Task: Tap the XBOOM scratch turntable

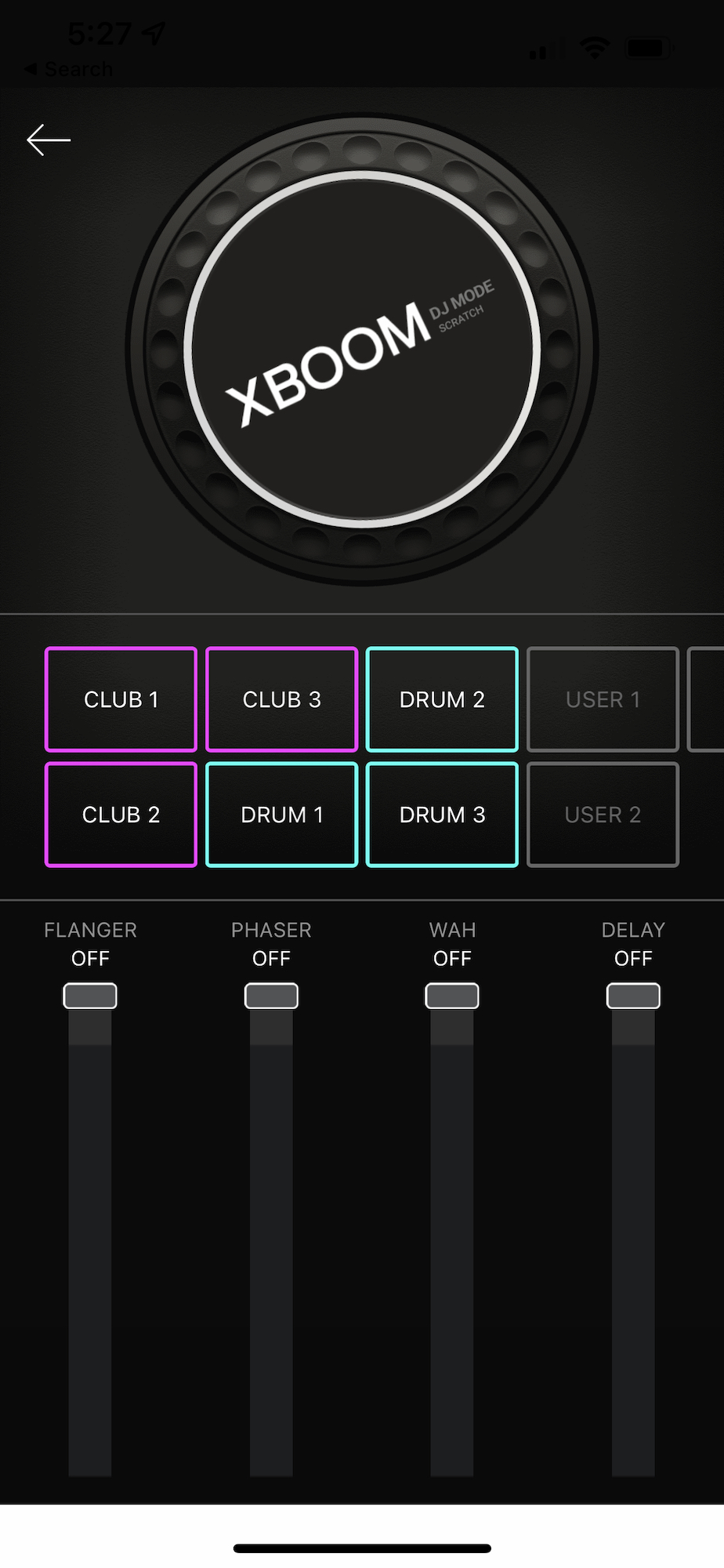Action: pyautogui.click(x=362, y=350)
